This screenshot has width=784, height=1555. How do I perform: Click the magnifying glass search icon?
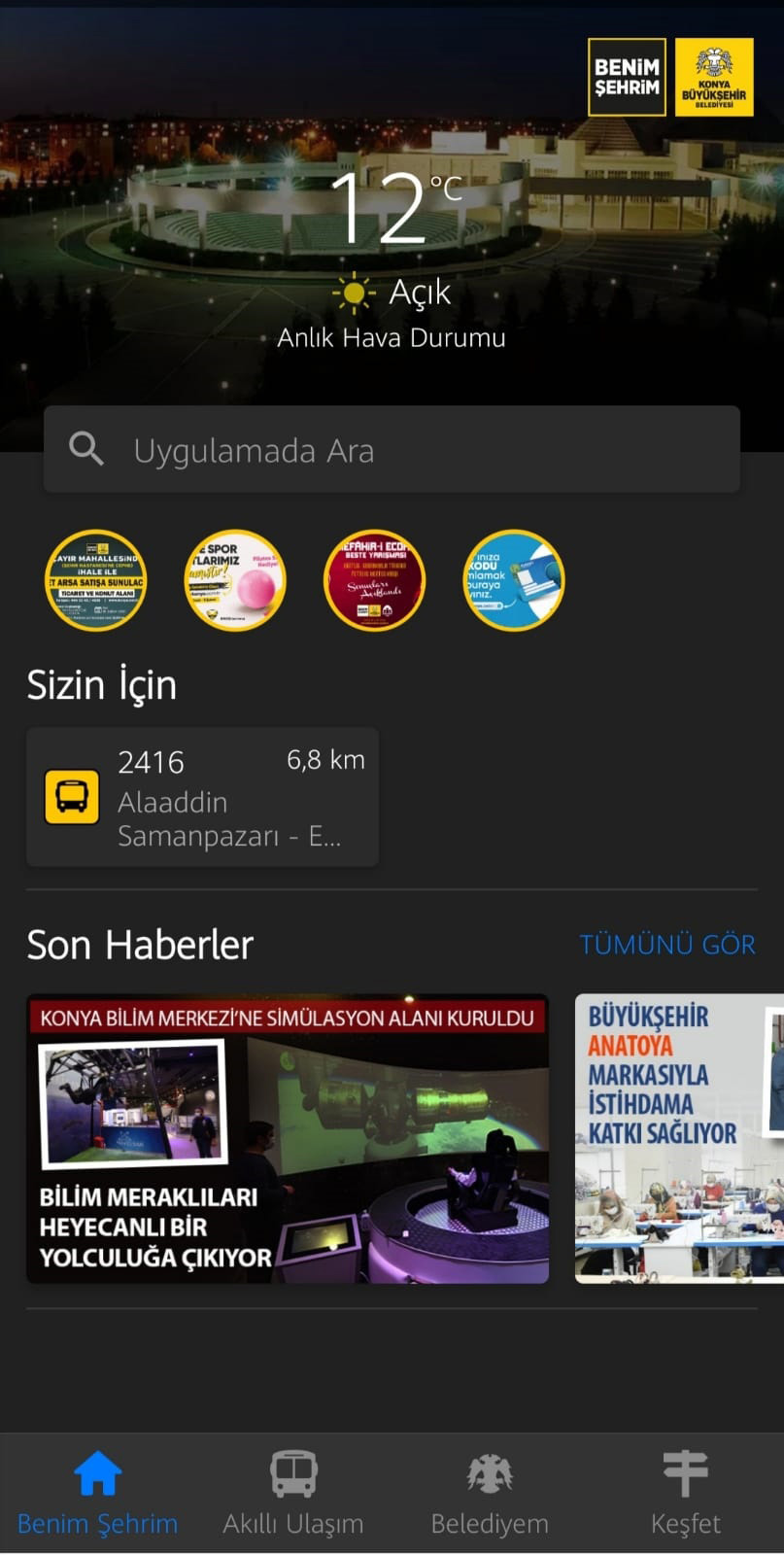85,449
